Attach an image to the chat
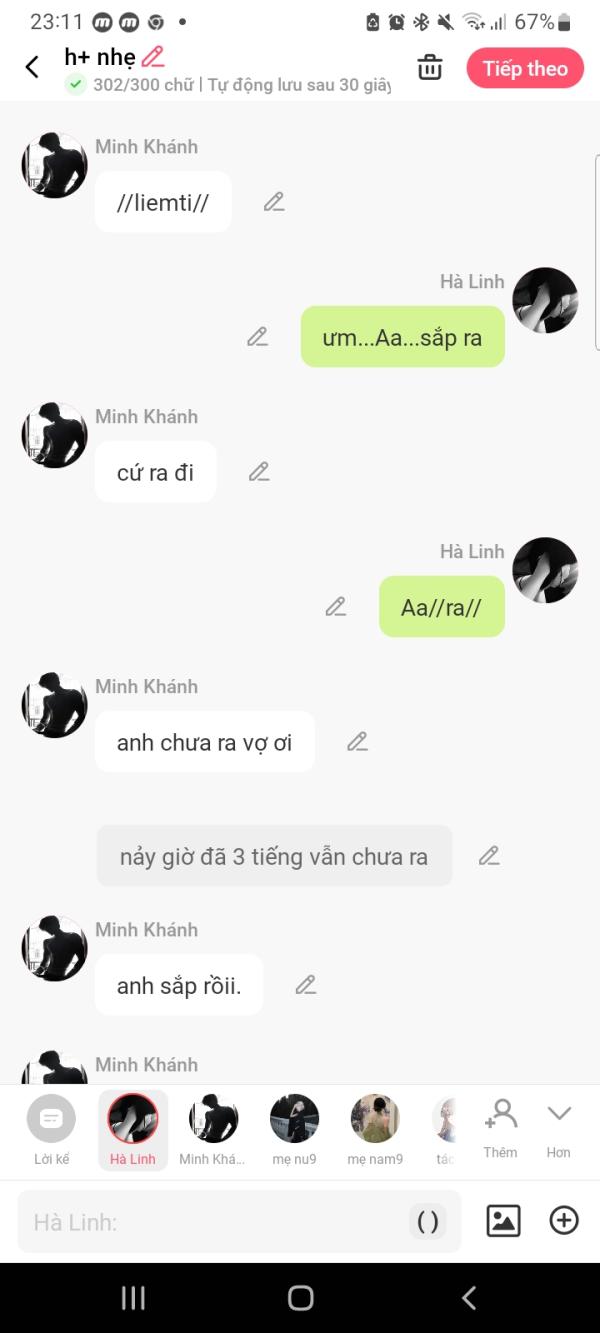The height and width of the screenshot is (1333, 600). [x=503, y=1220]
